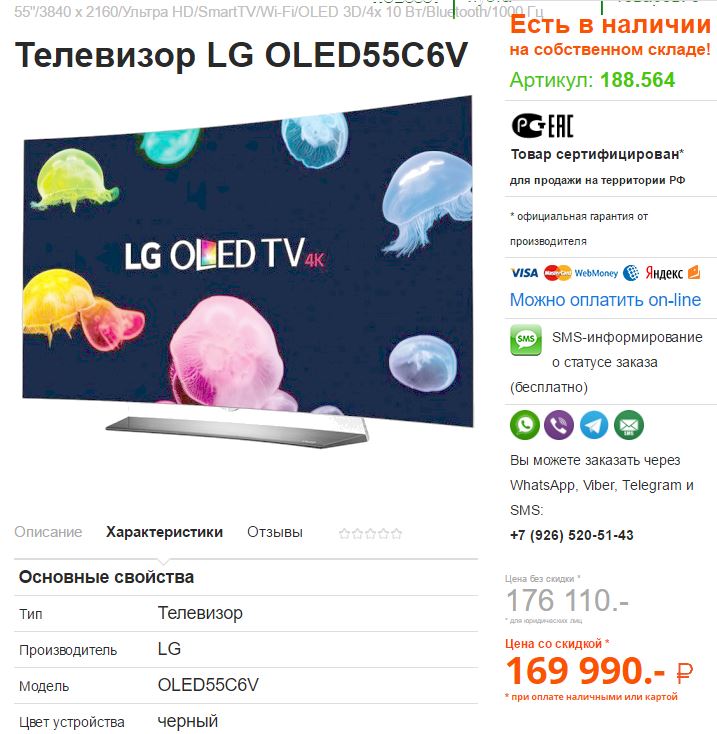The image size is (717, 734).
Task: Order via the WhatsApp icon
Action: coord(525,425)
